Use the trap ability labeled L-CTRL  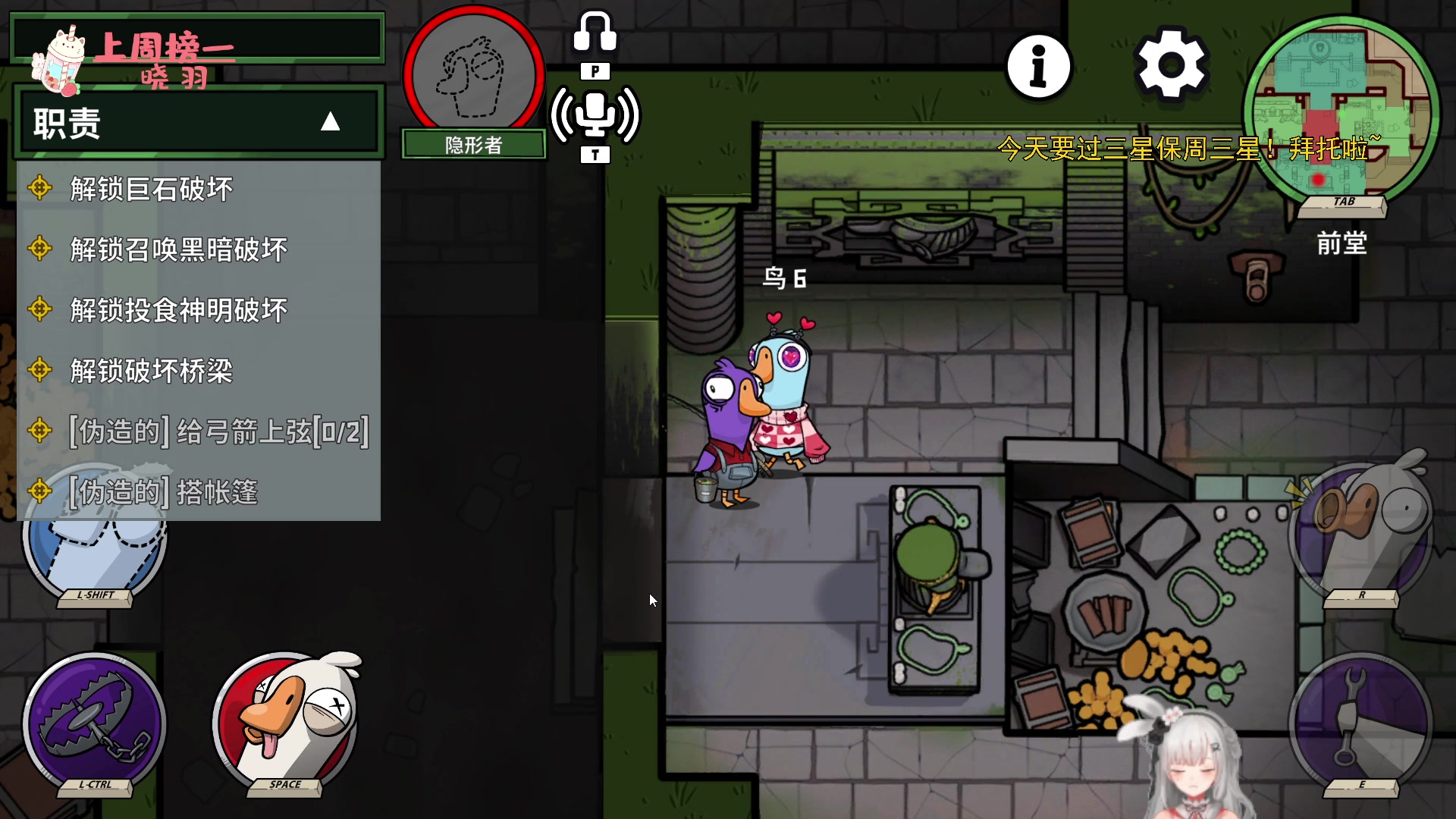(x=94, y=722)
